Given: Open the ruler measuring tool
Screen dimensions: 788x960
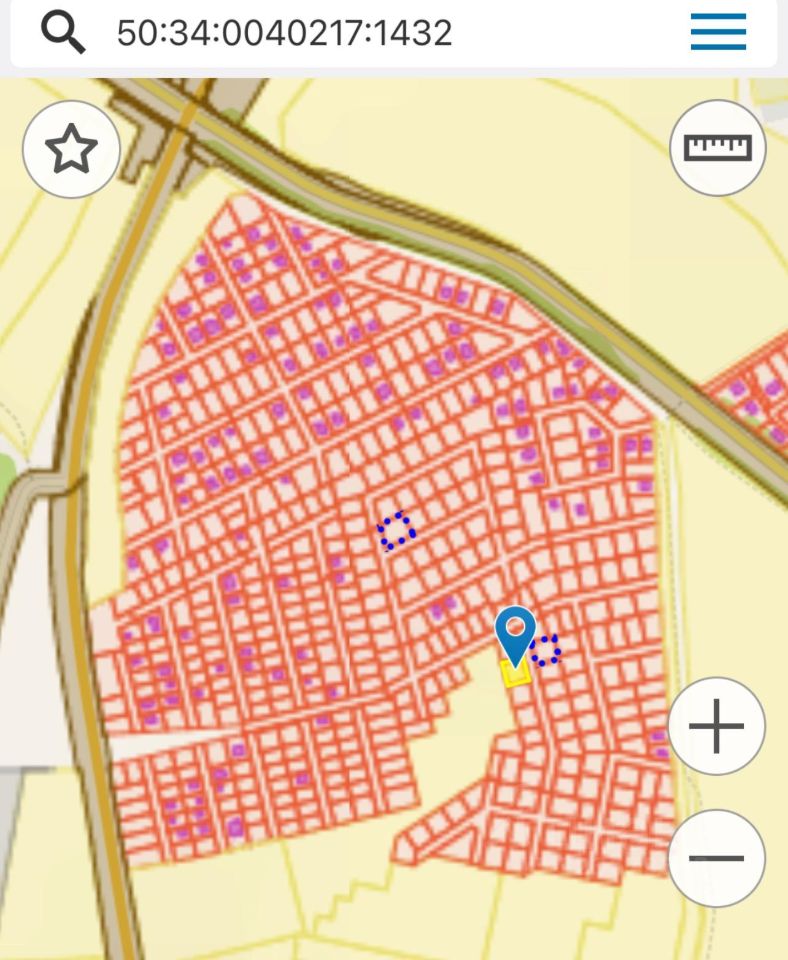Looking at the screenshot, I should click(x=717, y=147).
